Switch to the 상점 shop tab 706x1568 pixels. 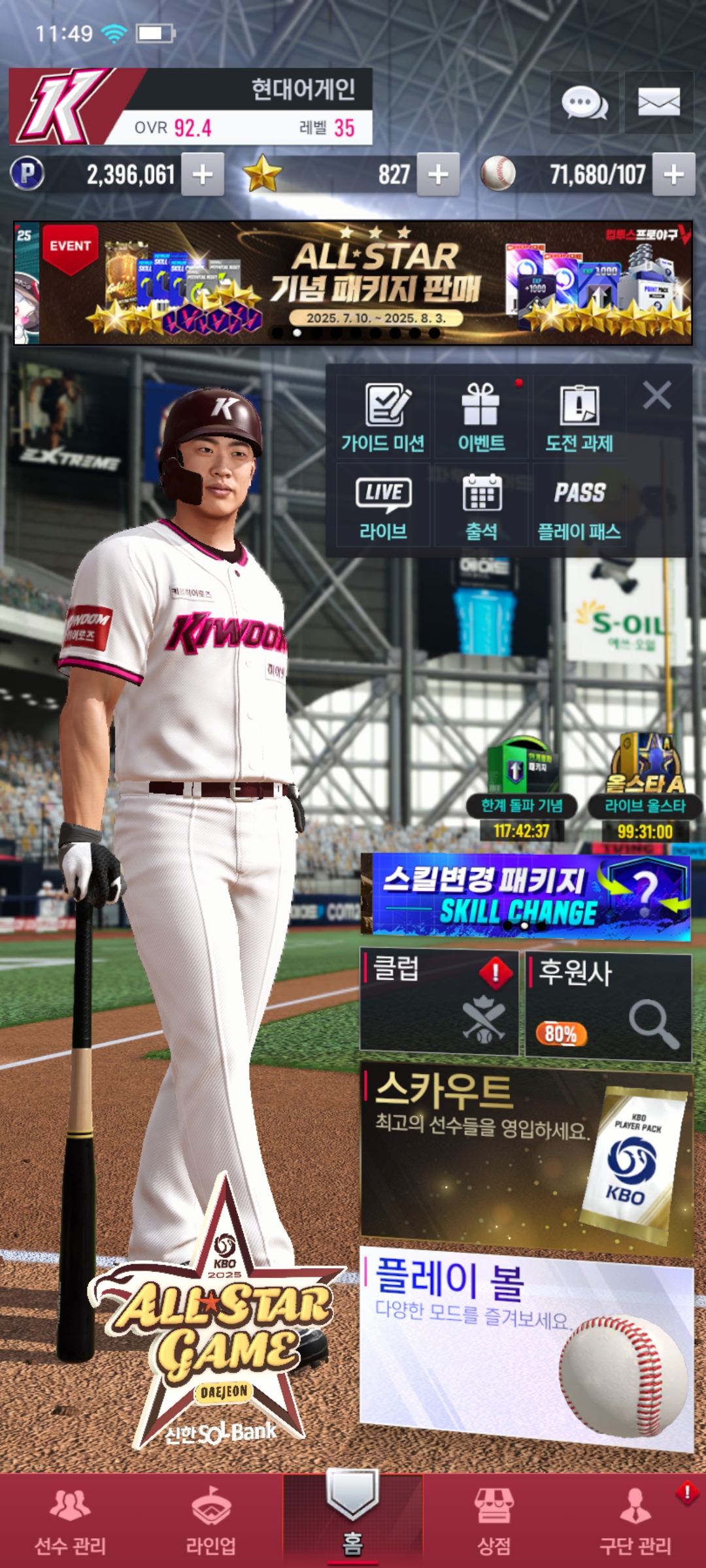494,1519
